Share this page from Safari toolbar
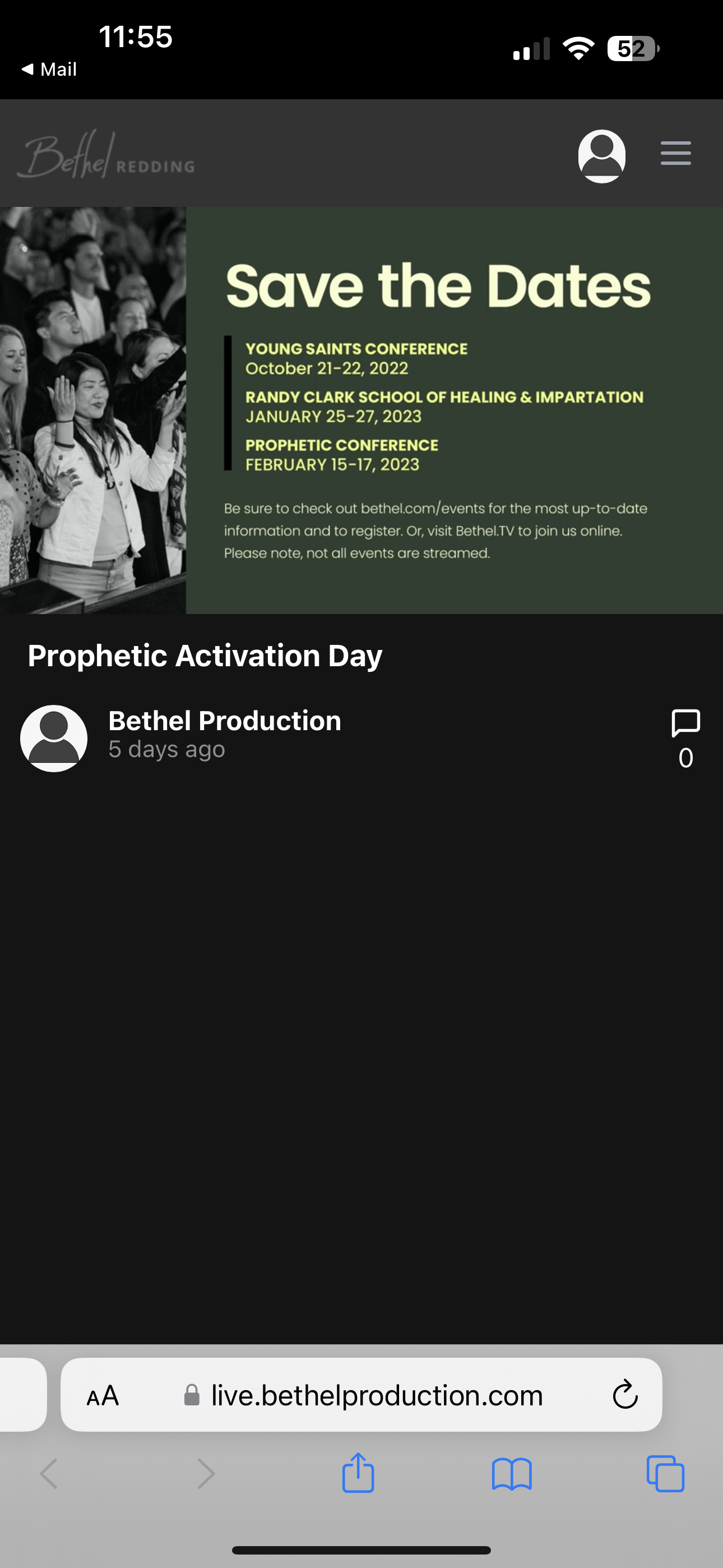Image resolution: width=723 pixels, height=1568 pixels. tap(358, 1474)
